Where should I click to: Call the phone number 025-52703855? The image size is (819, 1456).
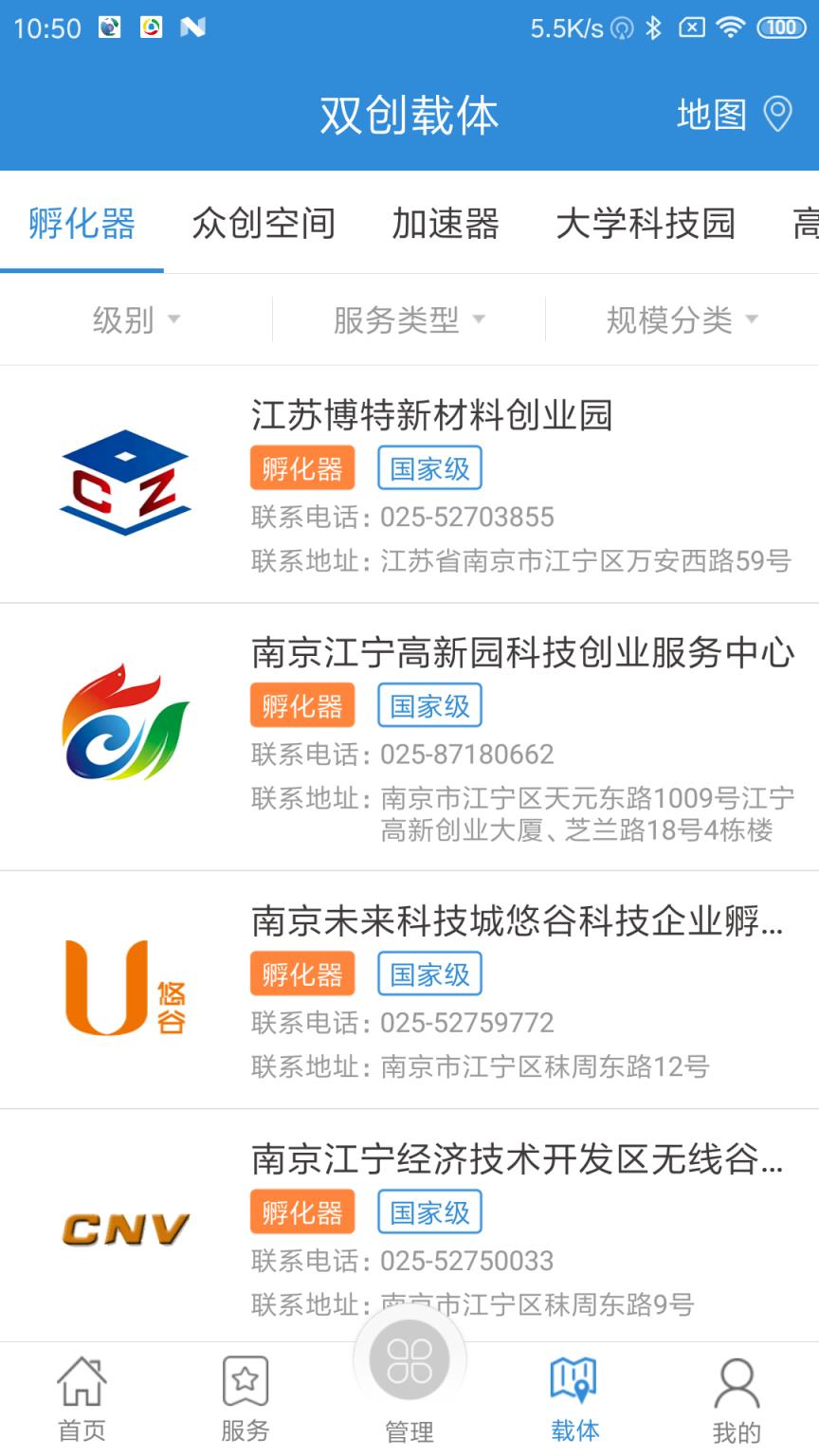tap(464, 517)
